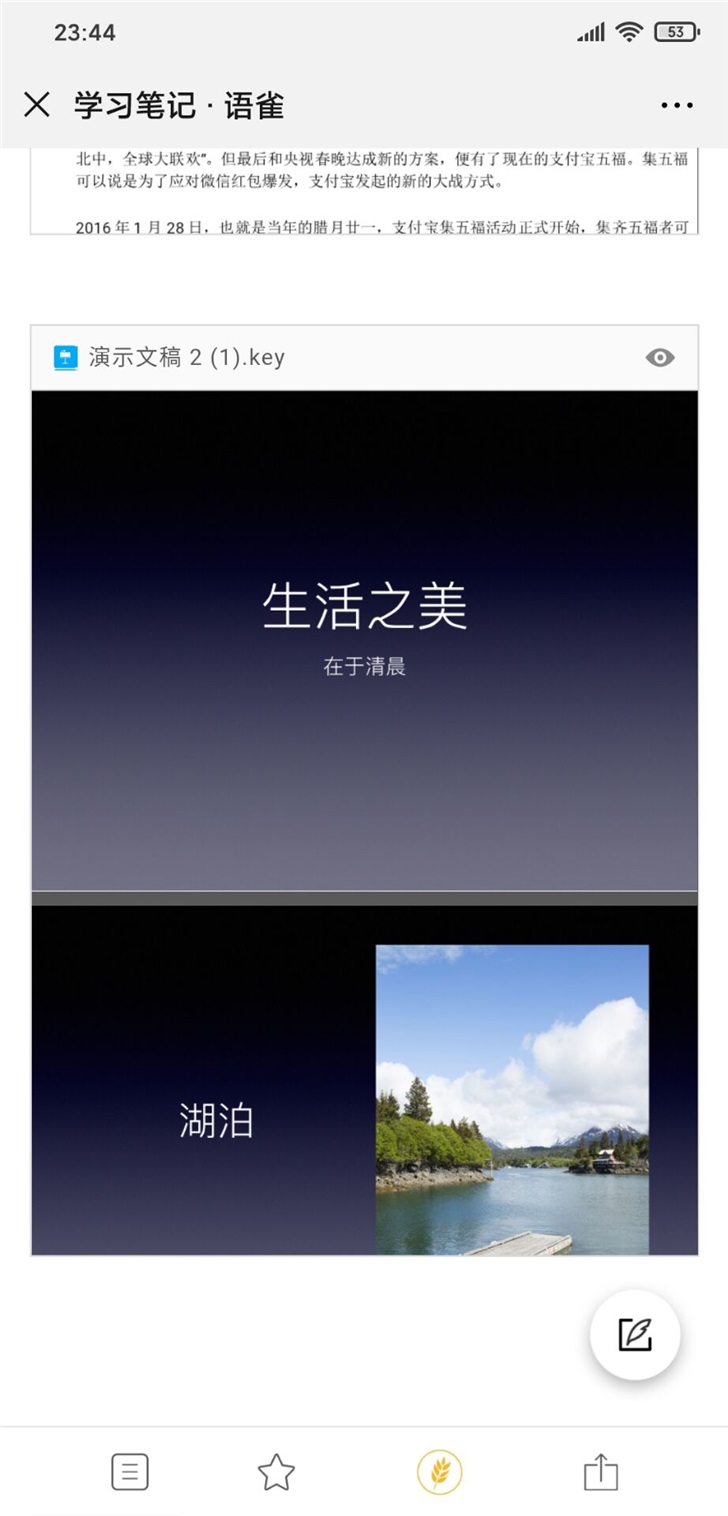Open the 生活之美 slide
Viewport: 728px width, 1516px height.
[x=364, y=640]
